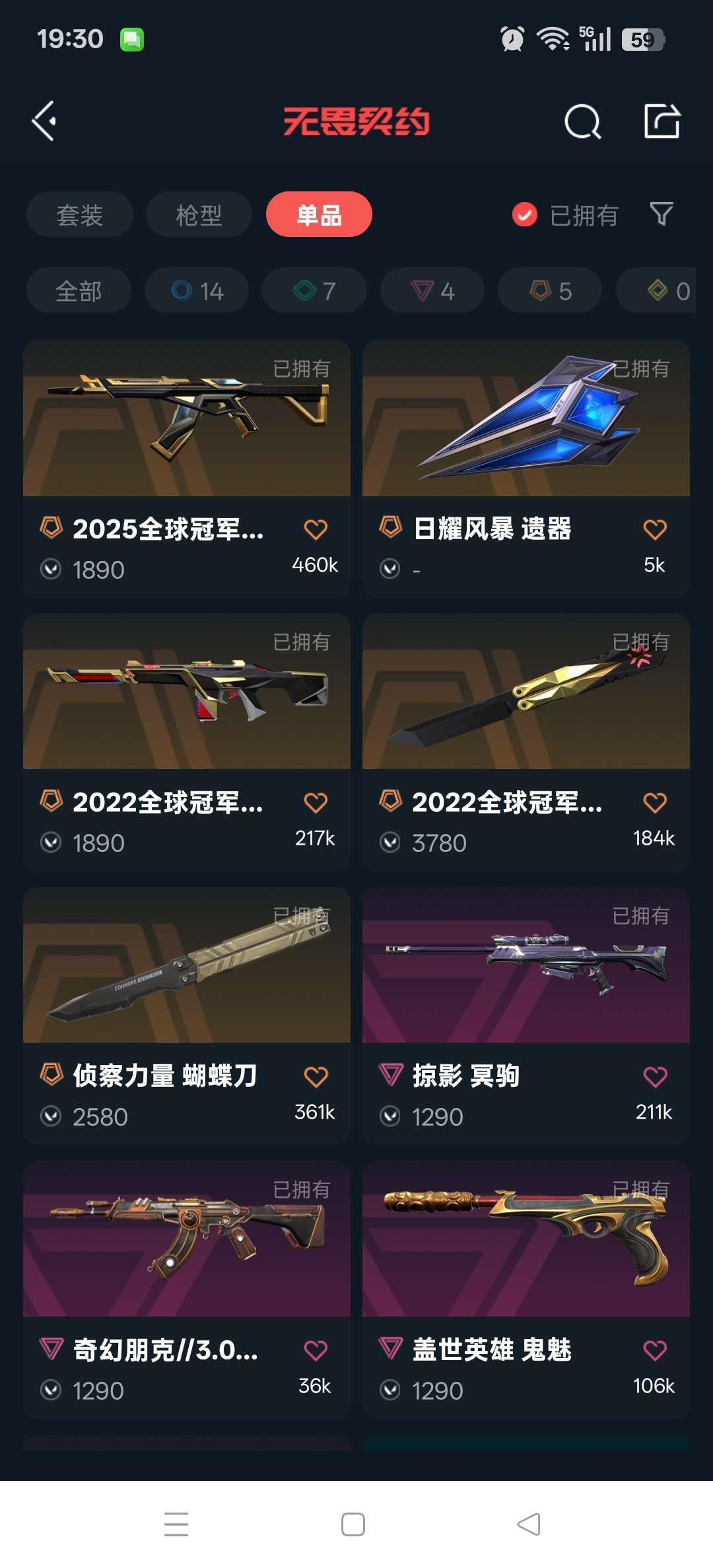713x1568 pixels.
Task: Filter by the orange tier chip showing 5
Action: (x=550, y=290)
